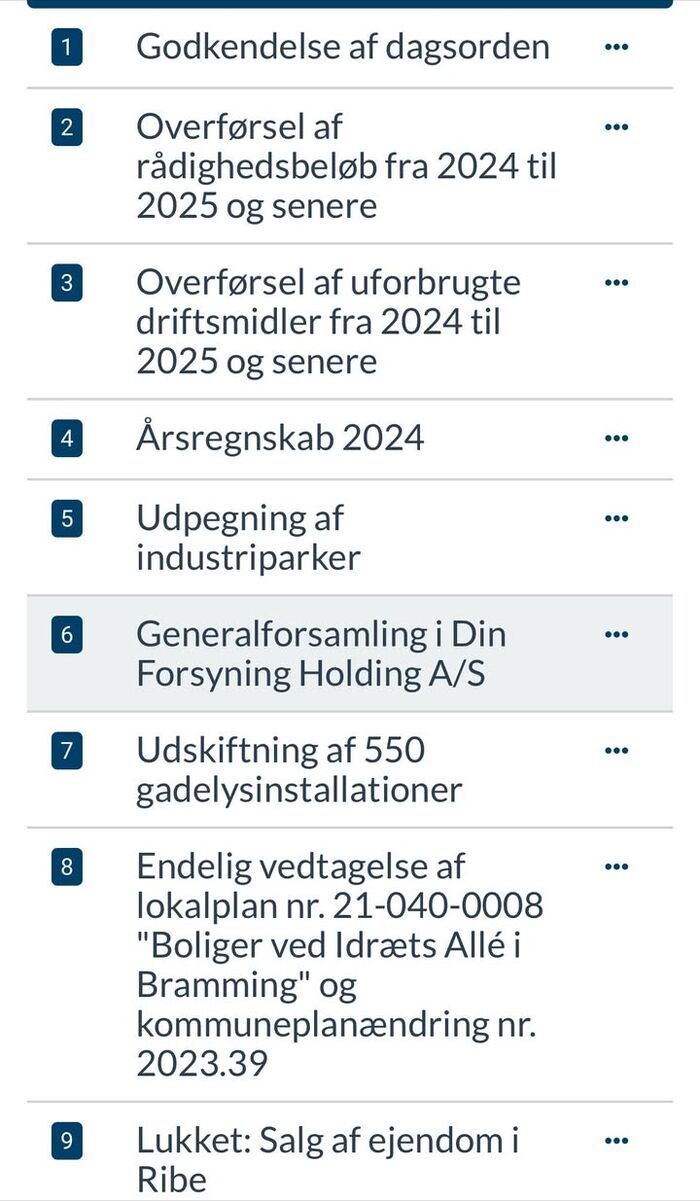
Task: Open agenda item Godkendelse af dagsorden
Action: pos(343,47)
